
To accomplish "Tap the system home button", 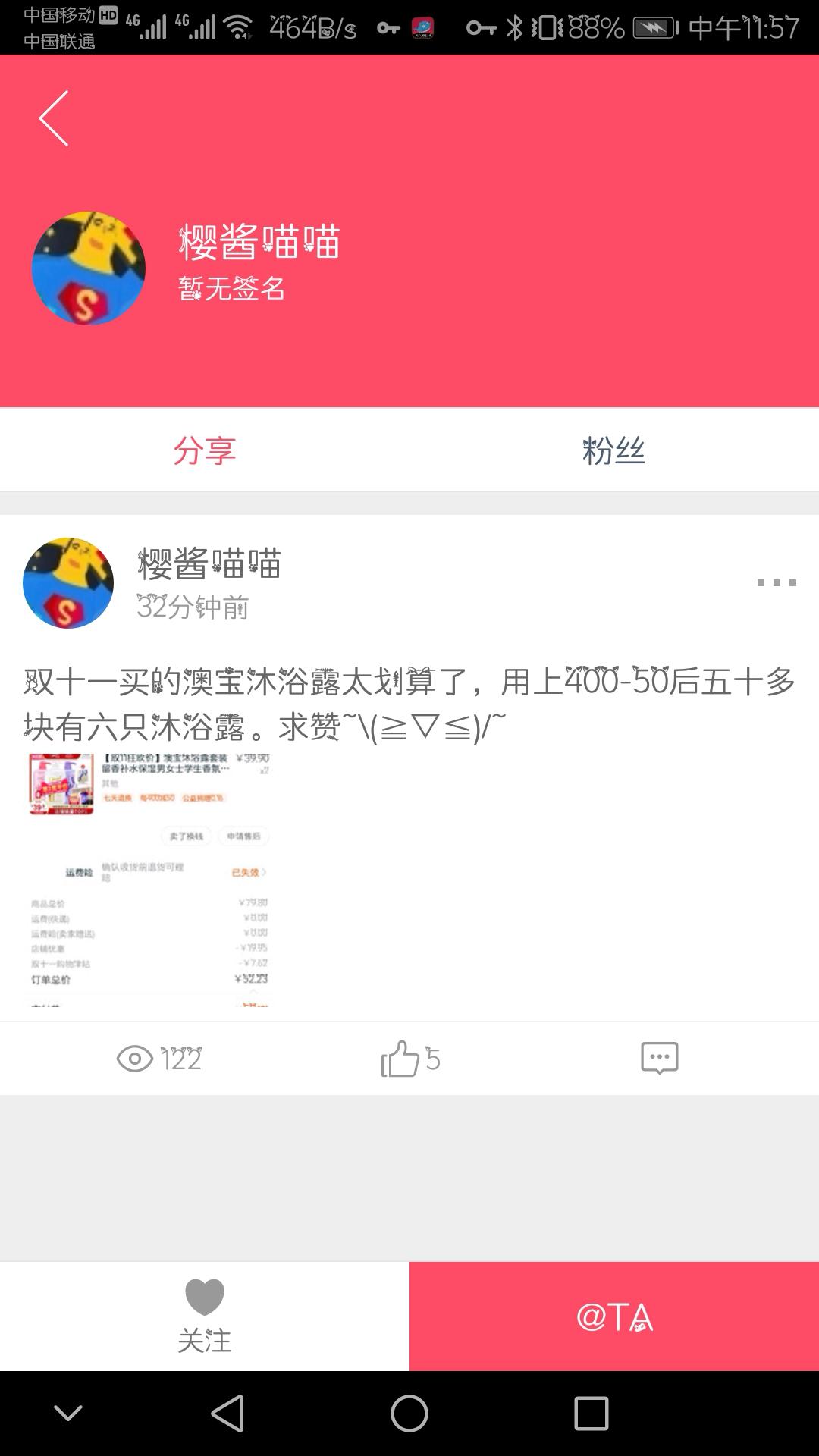I will pos(409,1414).
